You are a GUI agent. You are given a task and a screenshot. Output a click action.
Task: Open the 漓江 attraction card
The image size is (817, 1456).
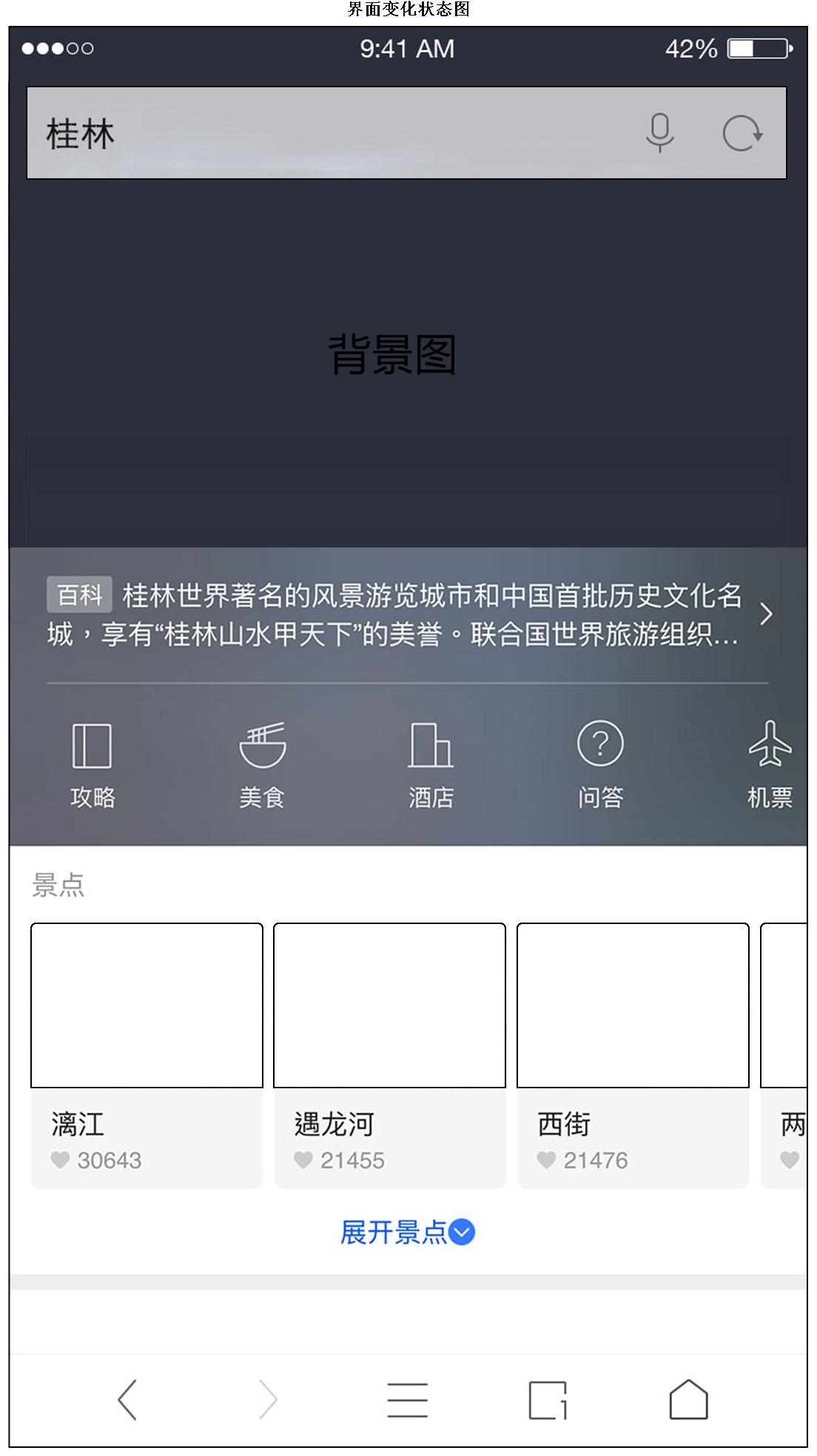click(147, 1054)
